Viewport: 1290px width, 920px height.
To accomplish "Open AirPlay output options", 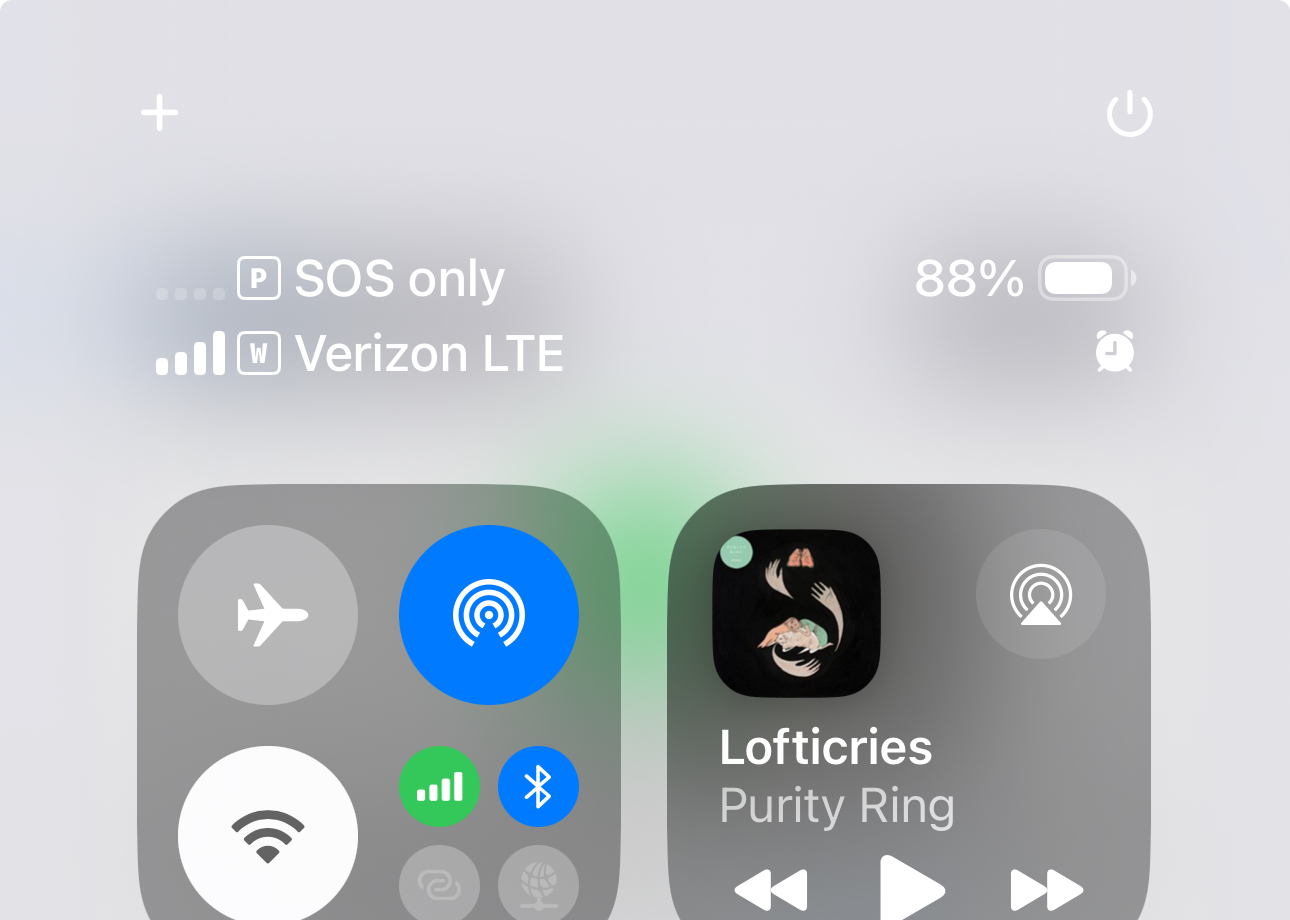I will [x=1040, y=595].
